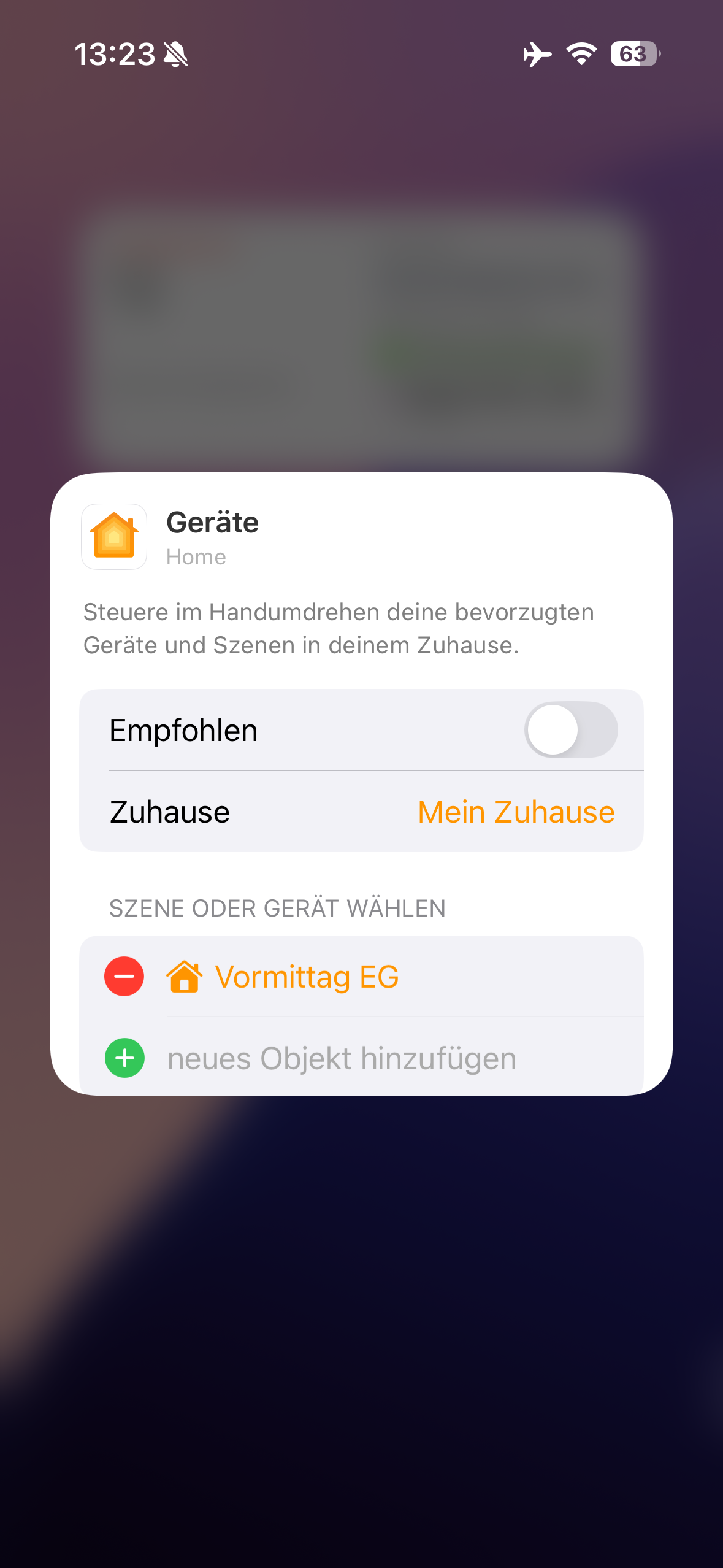Open the Vormittag EG scene selection

click(x=307, y=977)
